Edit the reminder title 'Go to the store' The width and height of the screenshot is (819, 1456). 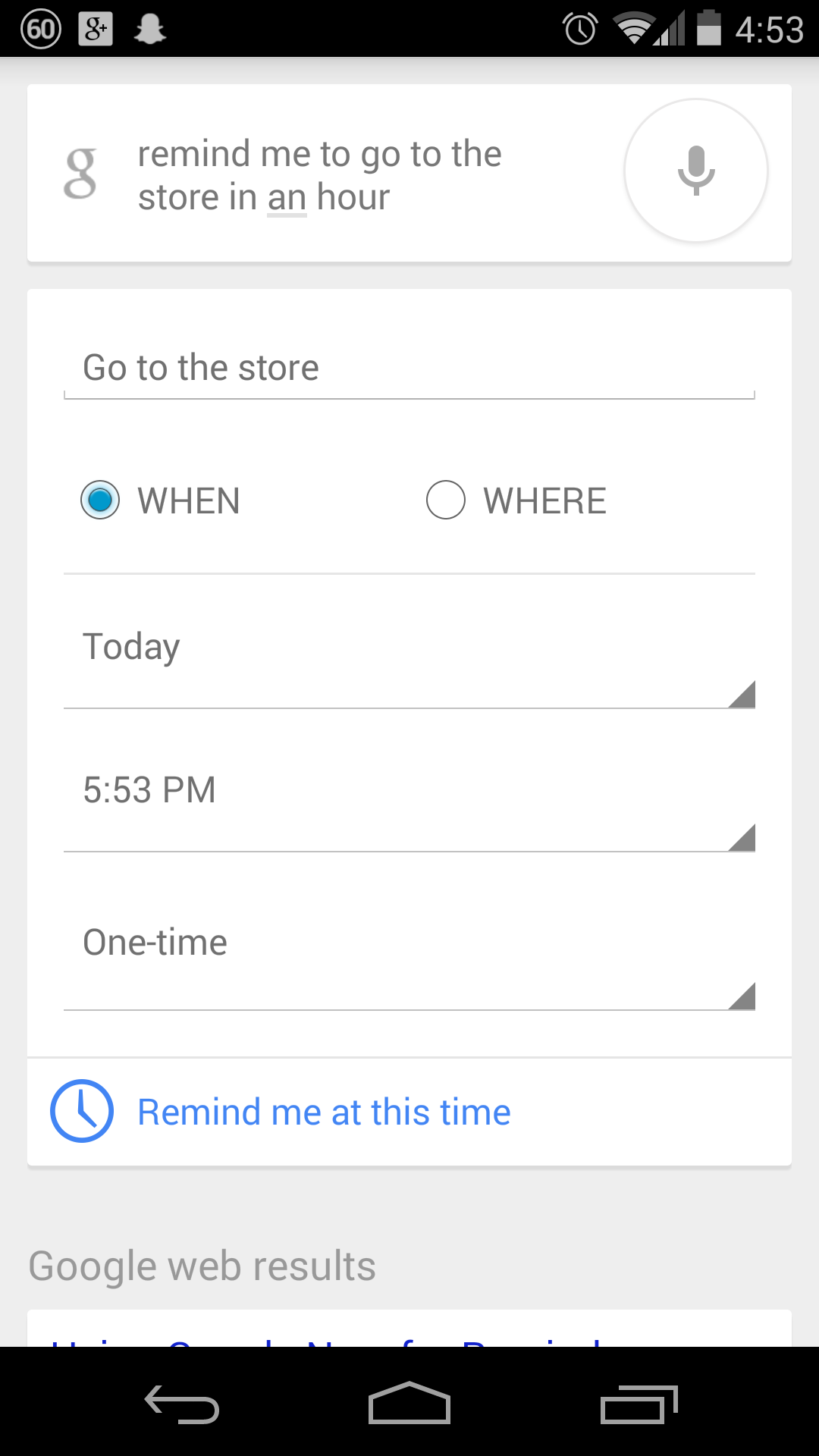[x=408, y=368]
